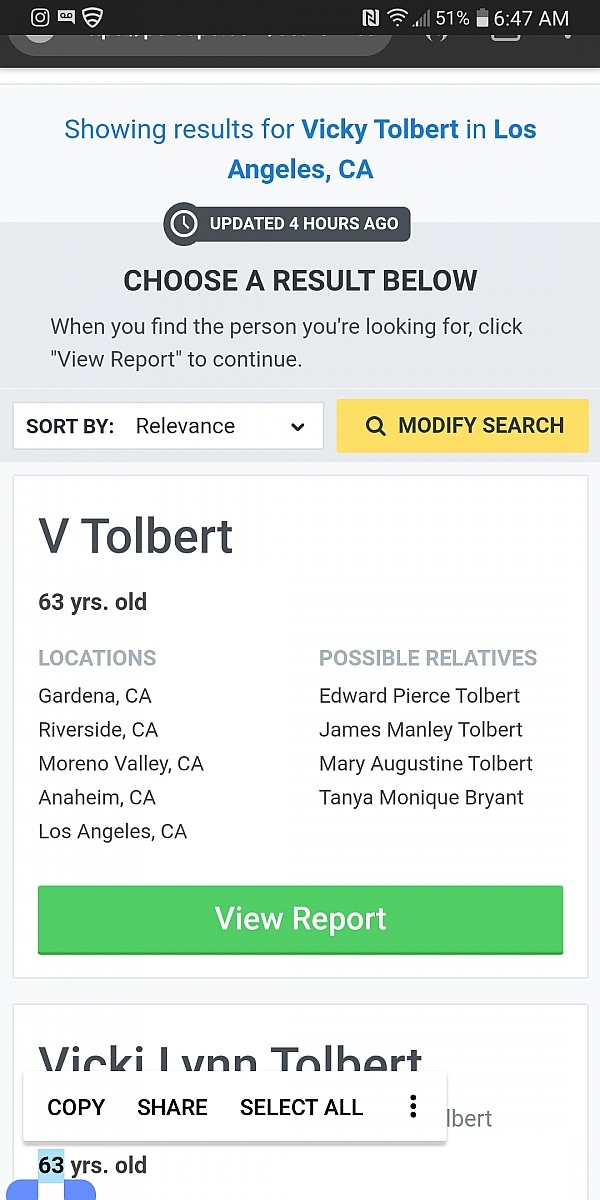View Report for V Tolbert
This screenshot has width=600, height=1200.
coord(300,920)
